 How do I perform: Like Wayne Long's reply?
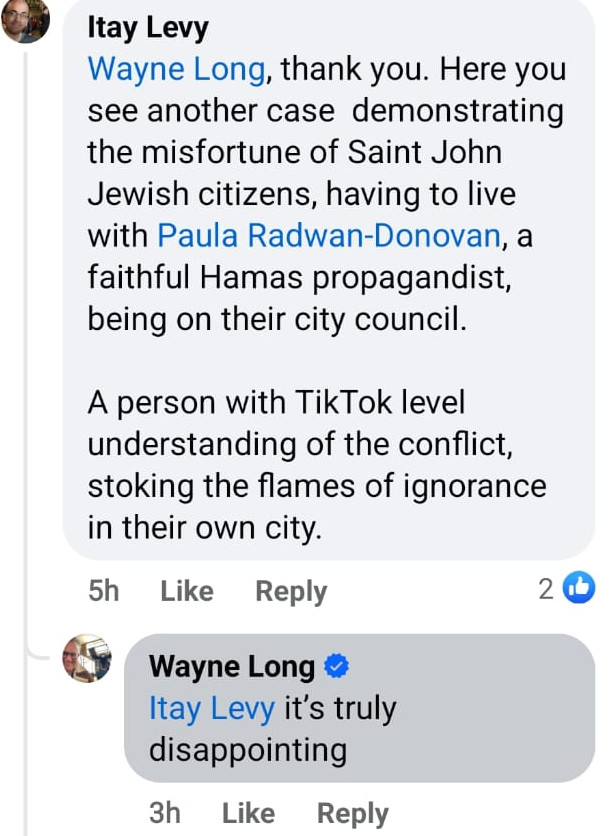coord(247,812)
